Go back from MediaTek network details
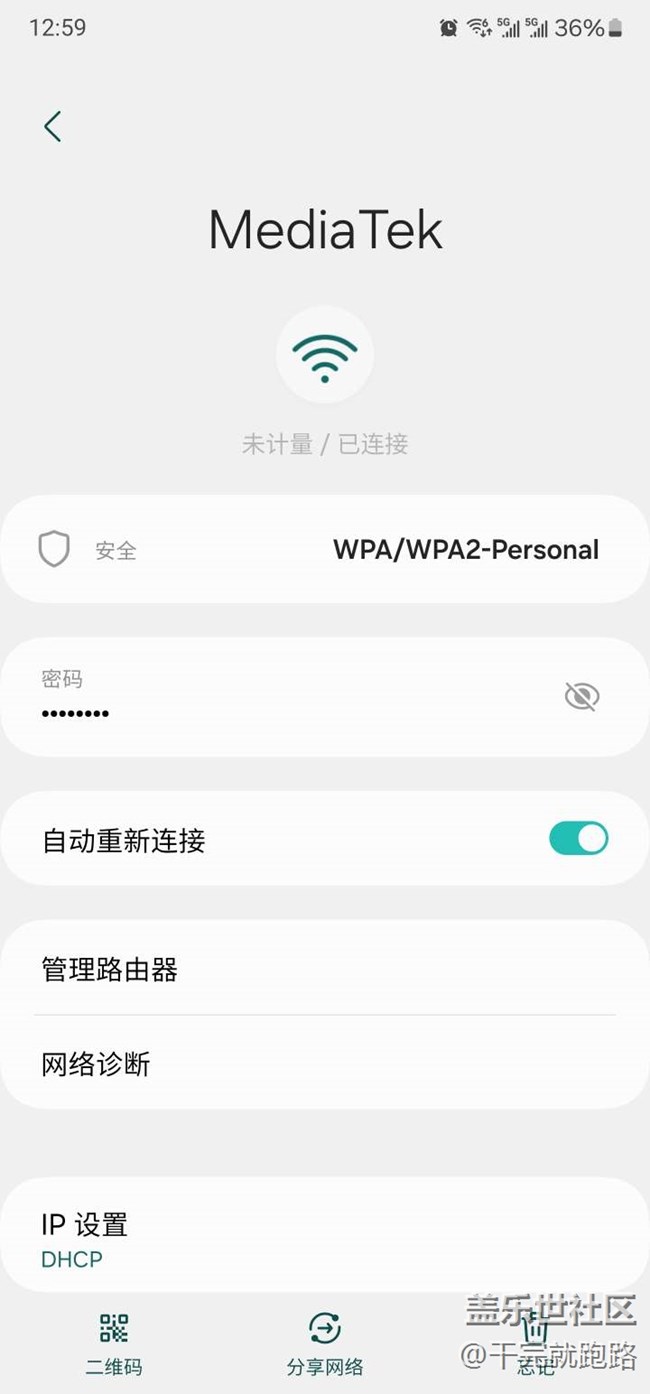 coord(53,127)
